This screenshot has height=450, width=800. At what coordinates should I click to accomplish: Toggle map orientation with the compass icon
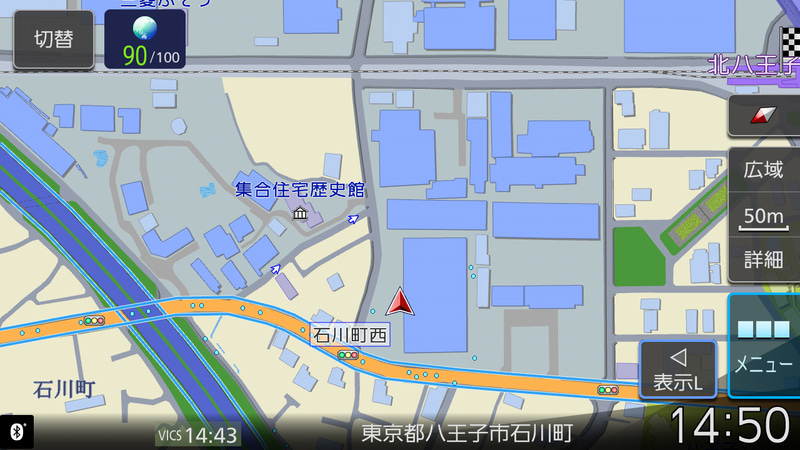(763, 117)
